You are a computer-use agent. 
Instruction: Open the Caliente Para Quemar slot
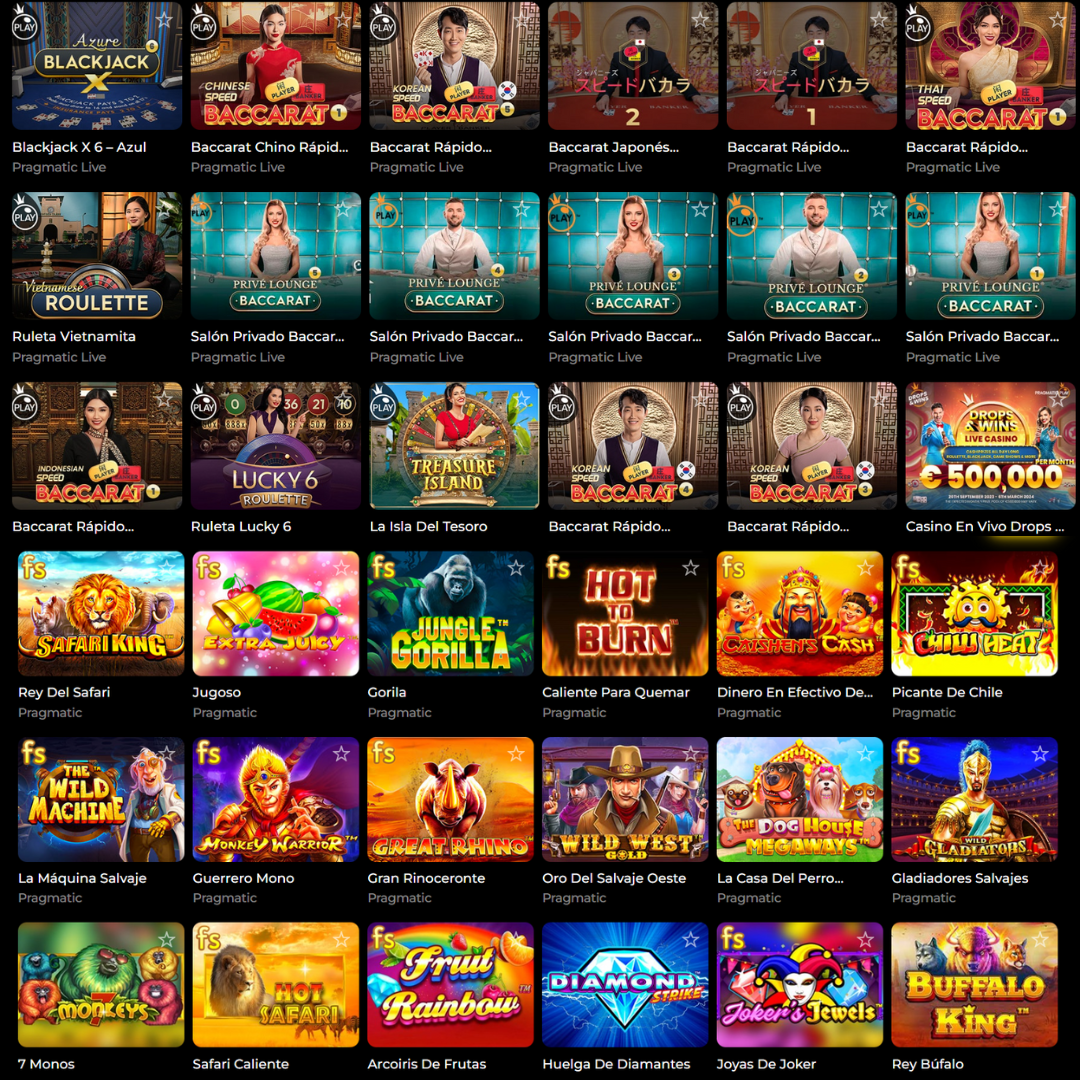click(625, 613)
